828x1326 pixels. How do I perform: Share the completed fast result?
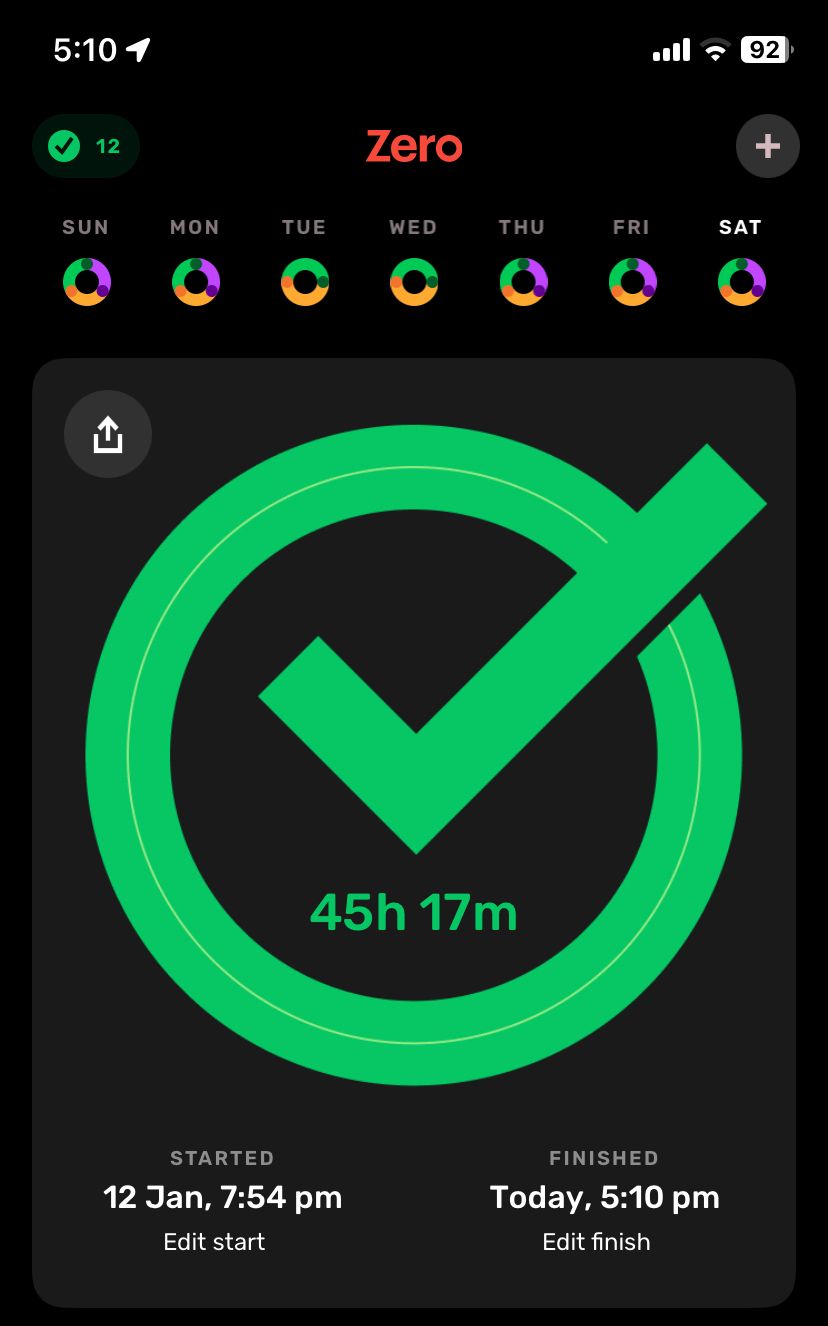(x=108, y=434)
